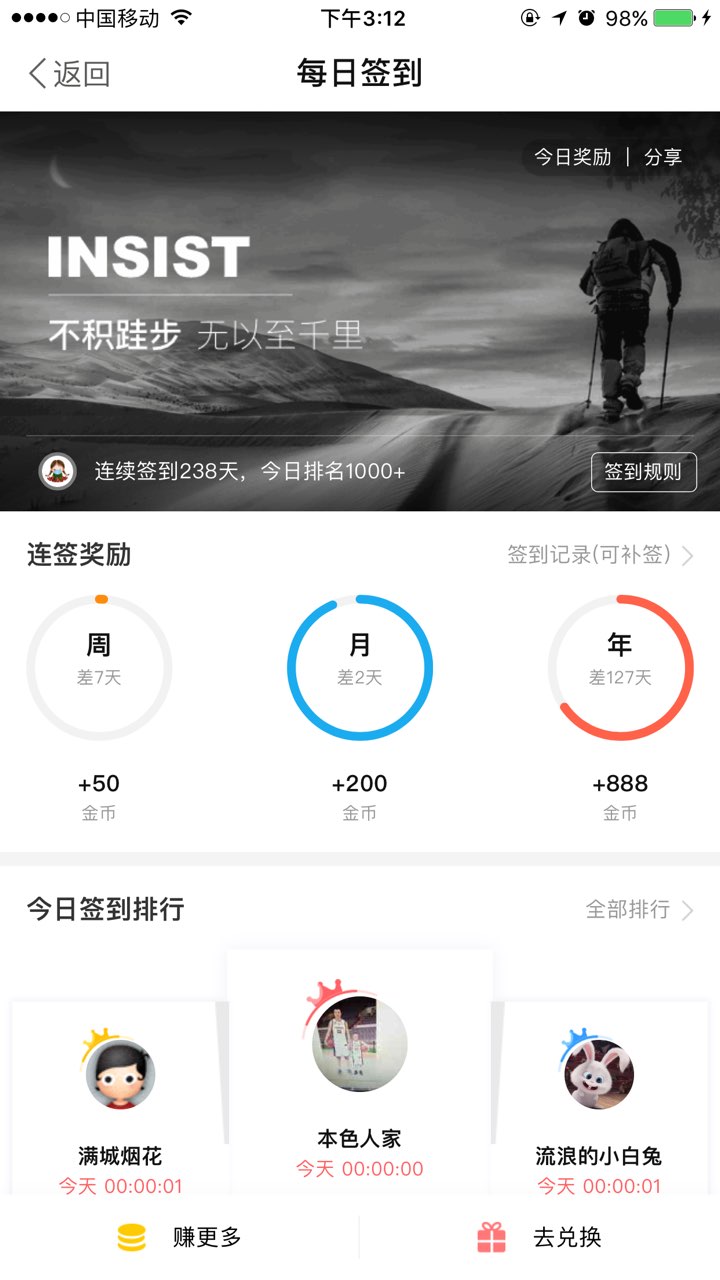Screen dimensions: 720x1280
Task: View 签到规则 rules
Action: pyautogui.click(x=644, y=472)
